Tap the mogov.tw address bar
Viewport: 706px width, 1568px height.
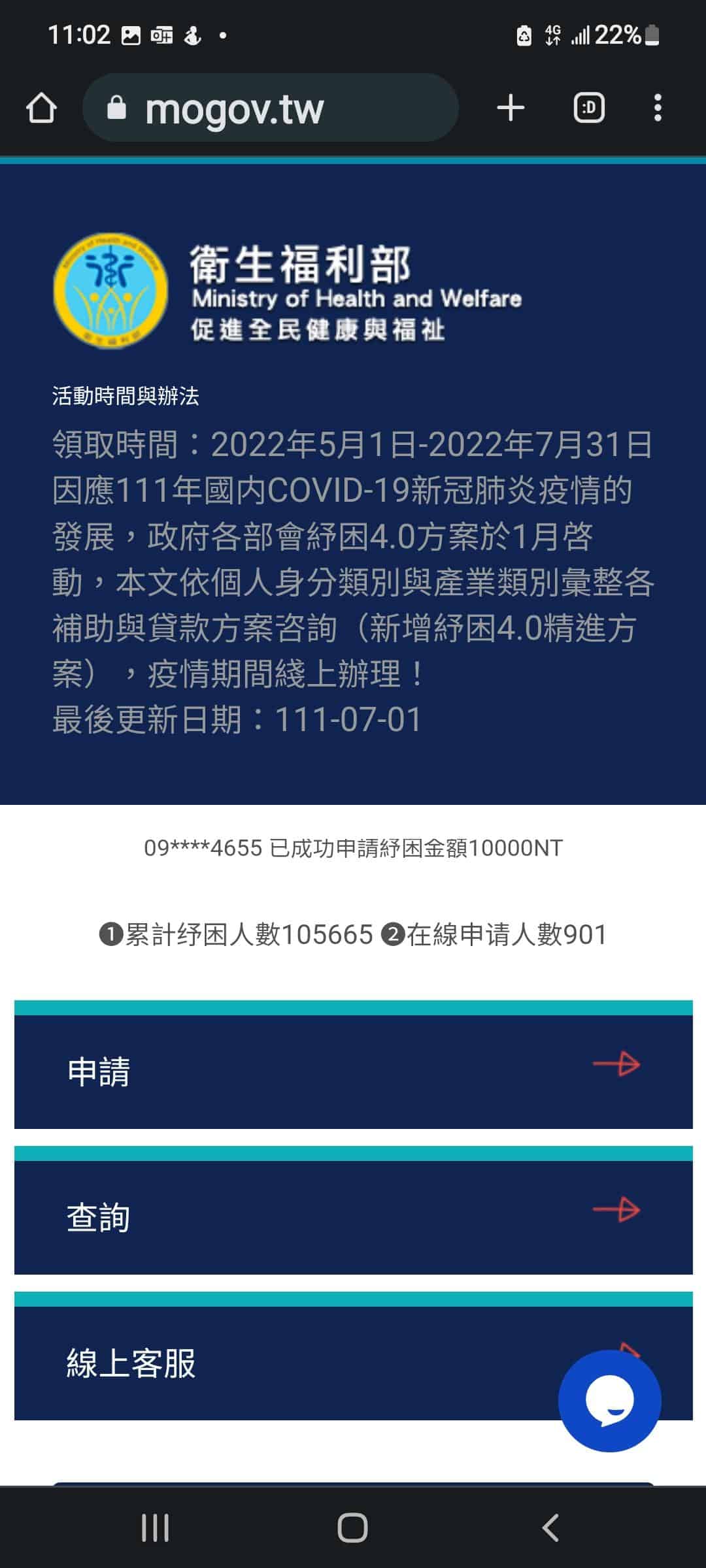[271, 108]
